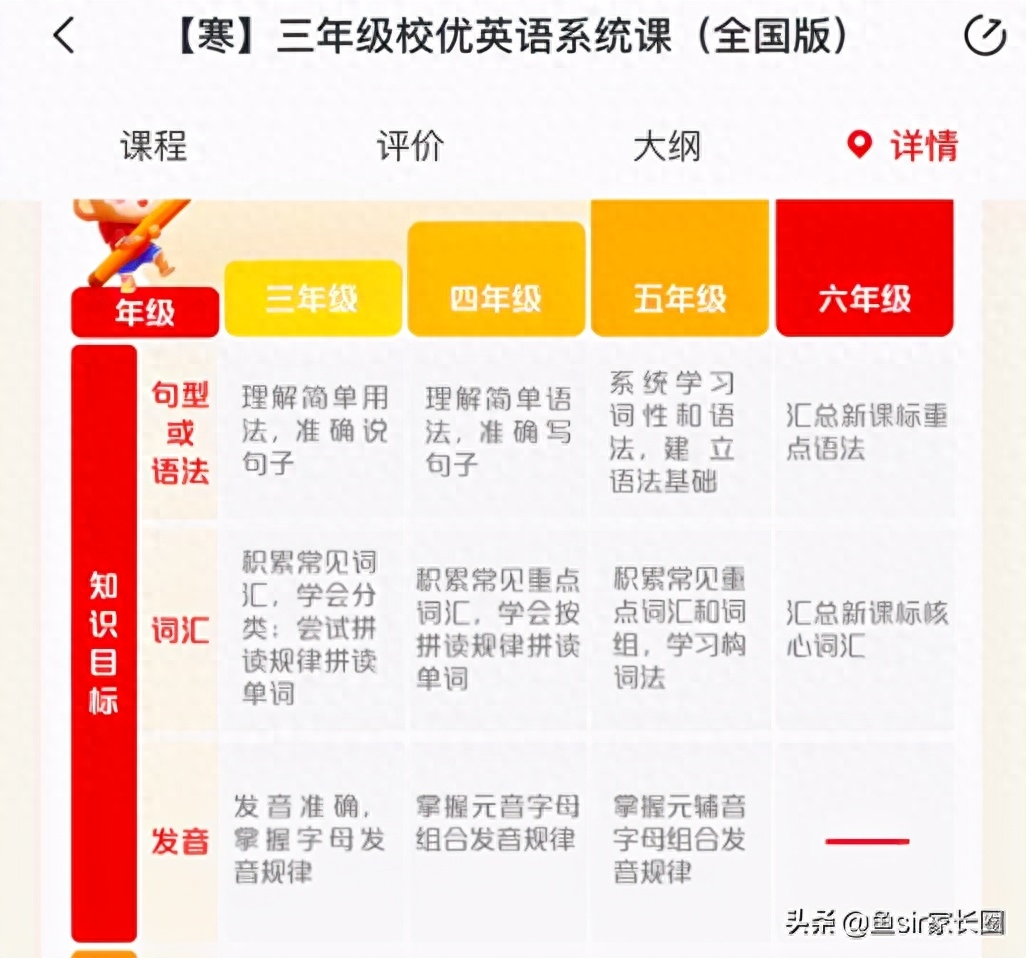Tap the 详情 tab
Image resolution: width=1026 pixels, height=958 pixels.
(x=903, y=147)
